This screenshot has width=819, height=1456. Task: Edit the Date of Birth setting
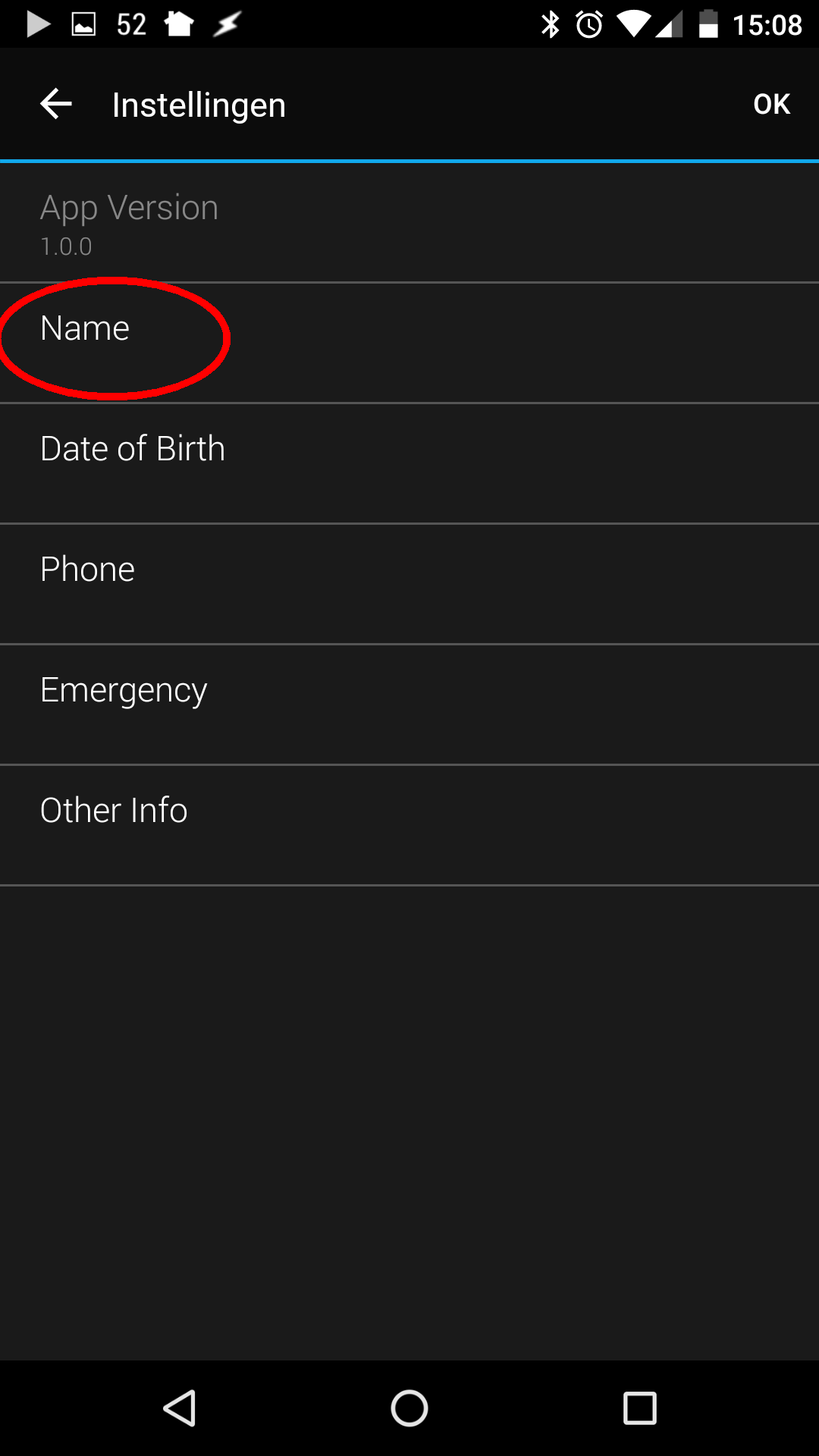point(409,463)
